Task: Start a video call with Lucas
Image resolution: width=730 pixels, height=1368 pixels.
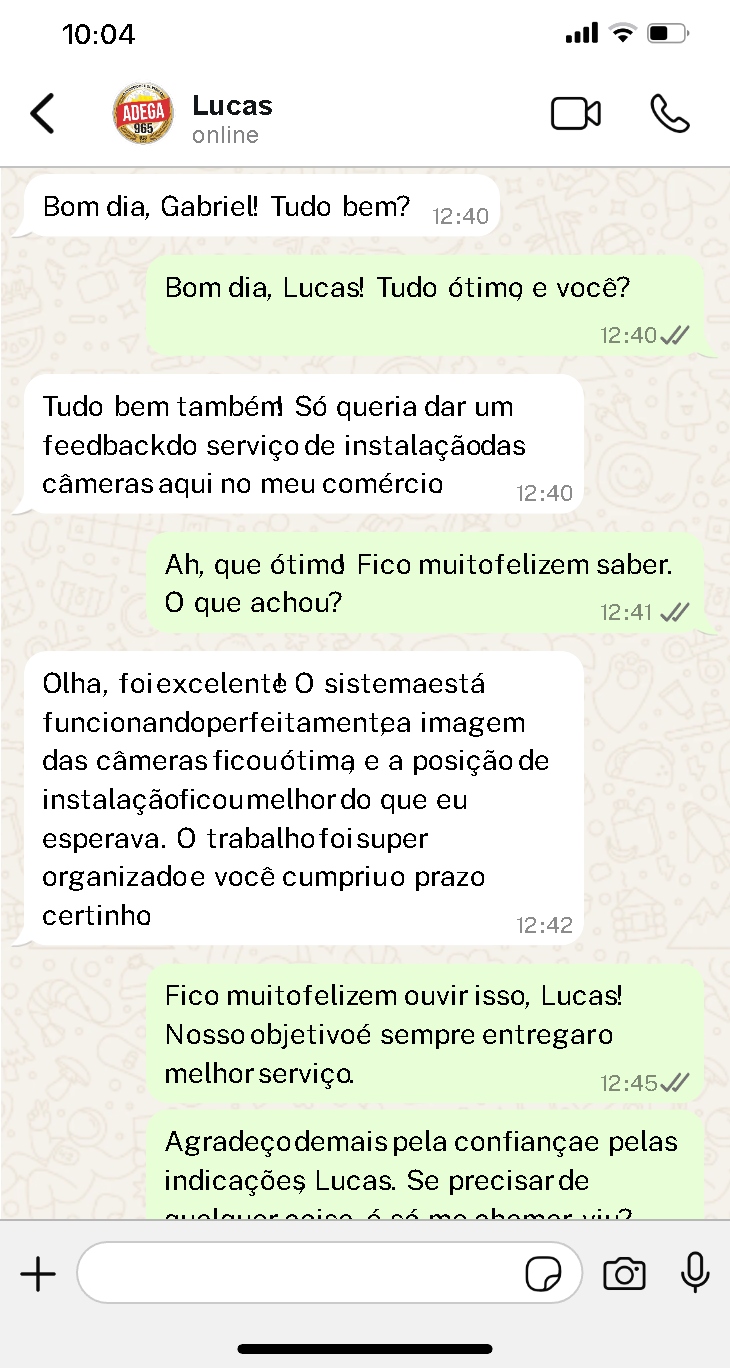Action: point(576,114)
